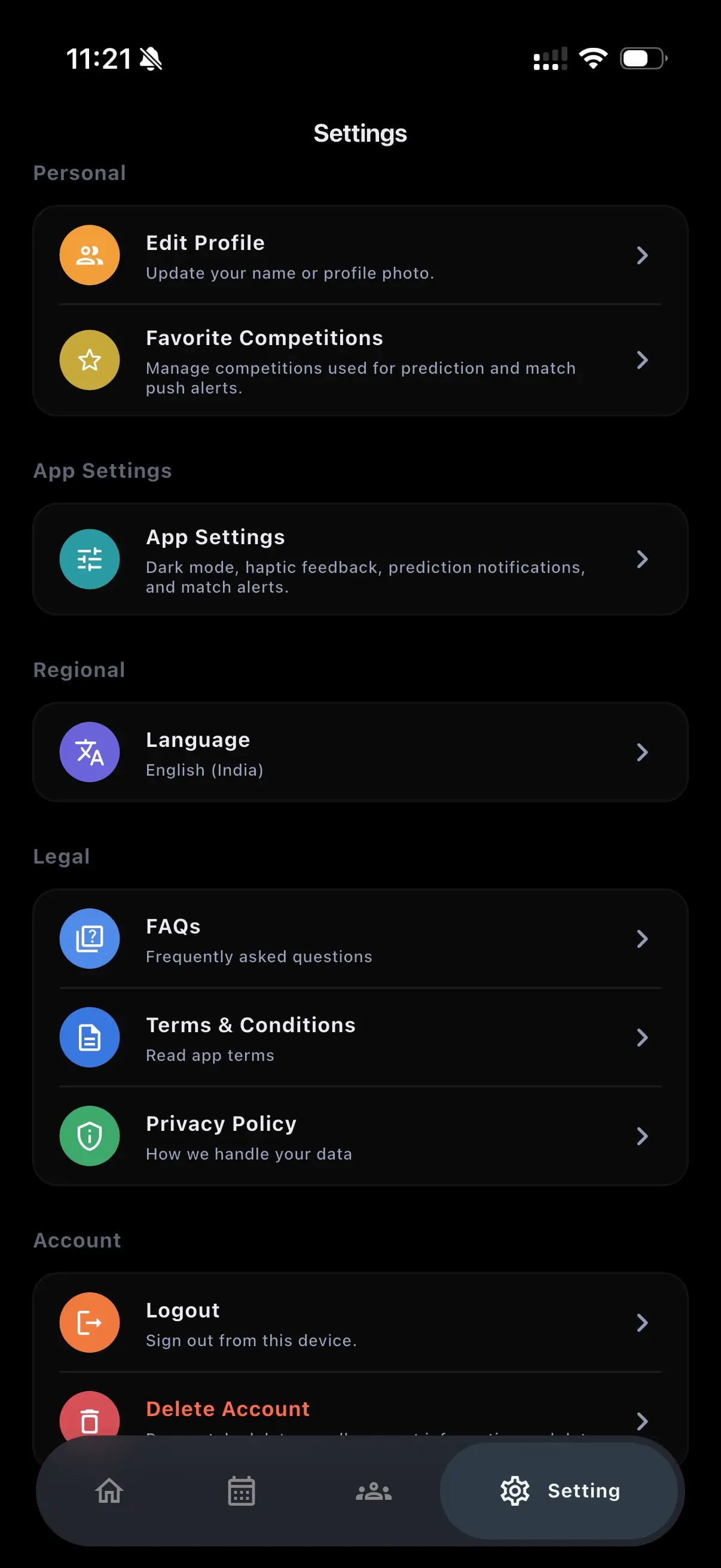Click the FAQs question mark icon

tap(90, 939)
